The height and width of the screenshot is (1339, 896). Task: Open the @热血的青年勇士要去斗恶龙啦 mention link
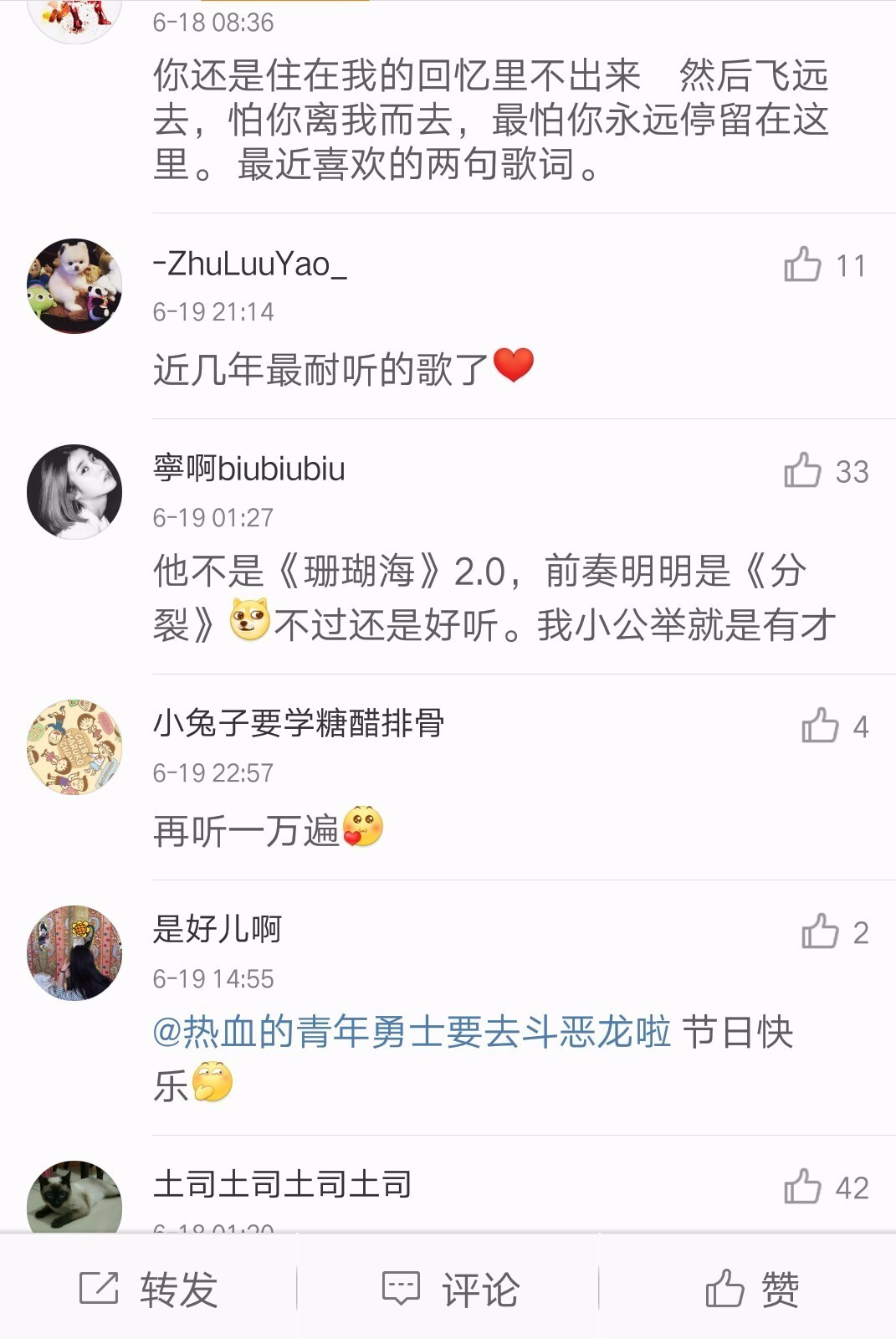412,1032
